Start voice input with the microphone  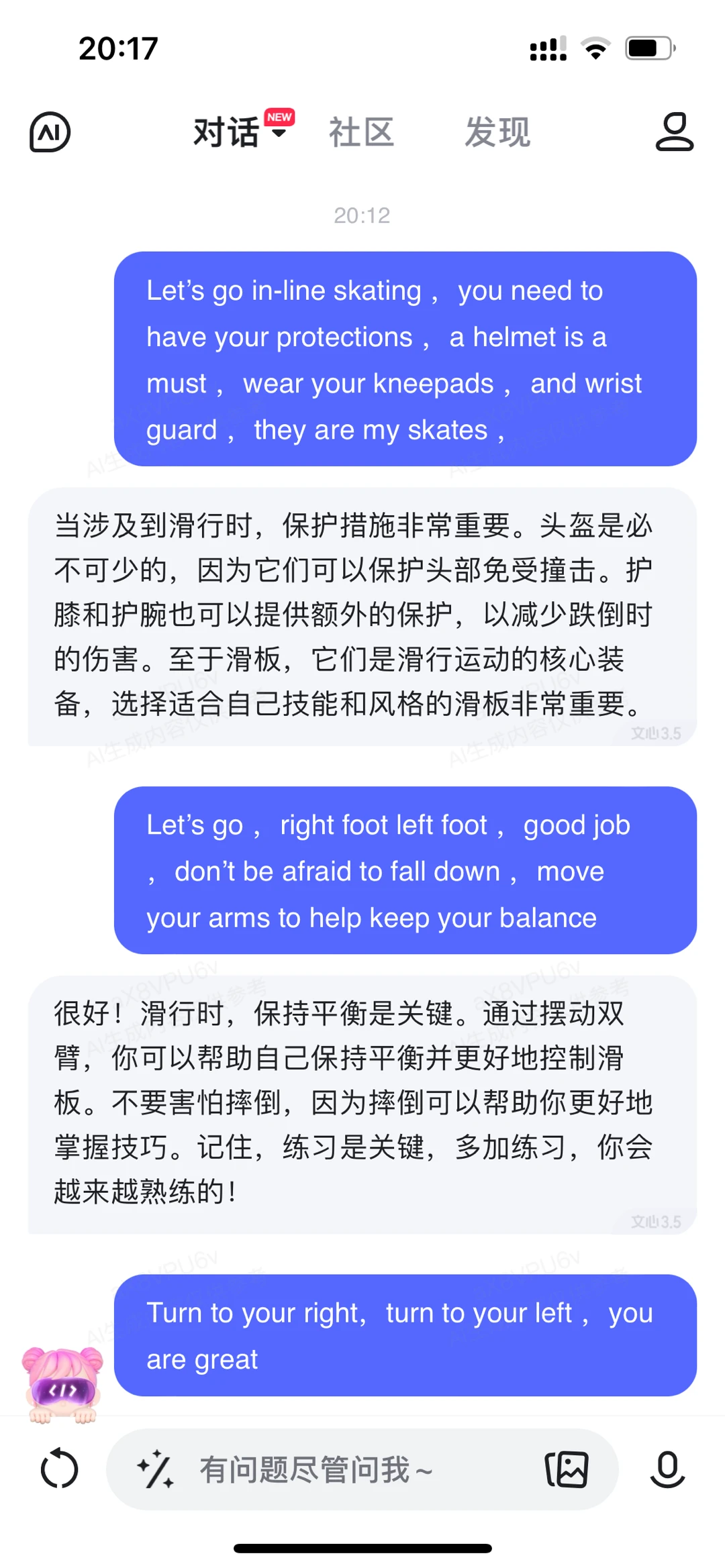667,1469
